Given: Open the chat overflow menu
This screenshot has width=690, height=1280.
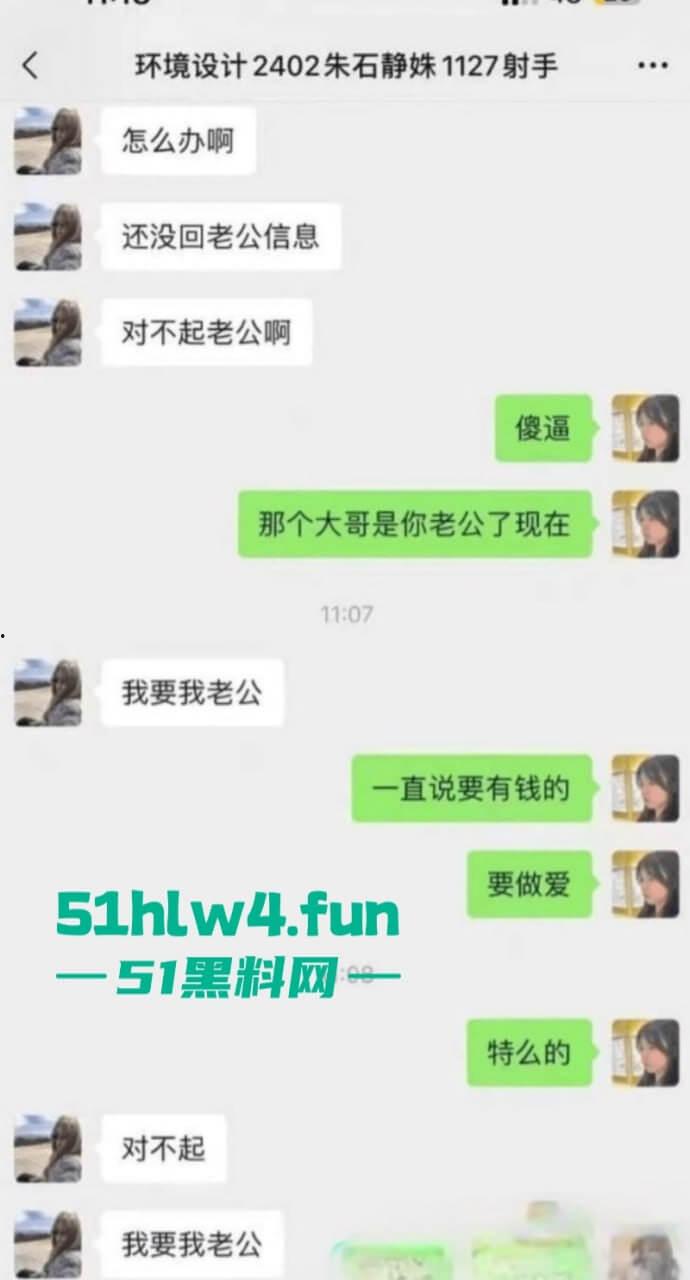Looking at the screenshot, I should point(652,66).
